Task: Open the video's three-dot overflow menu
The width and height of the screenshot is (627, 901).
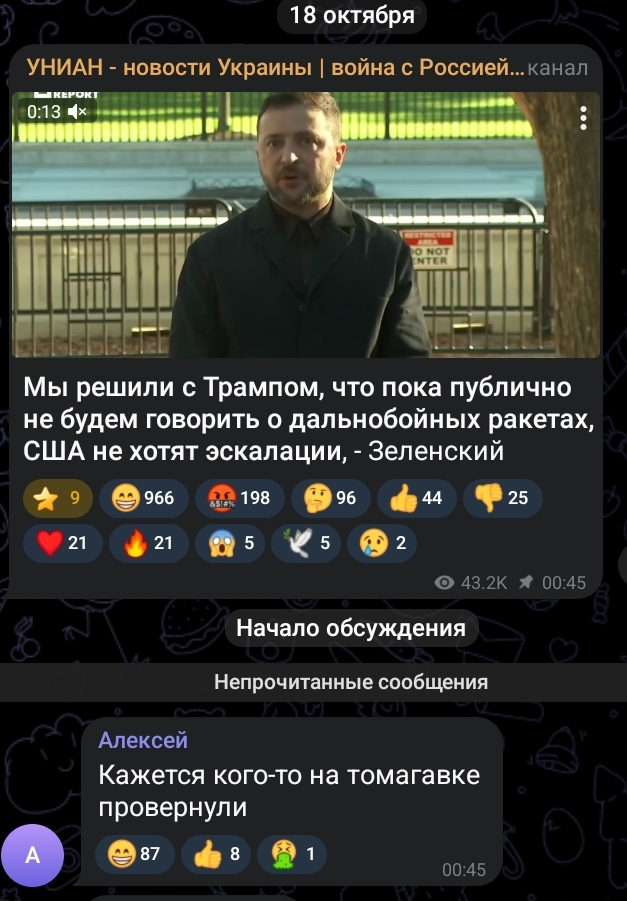Action: tap(583, 118)
